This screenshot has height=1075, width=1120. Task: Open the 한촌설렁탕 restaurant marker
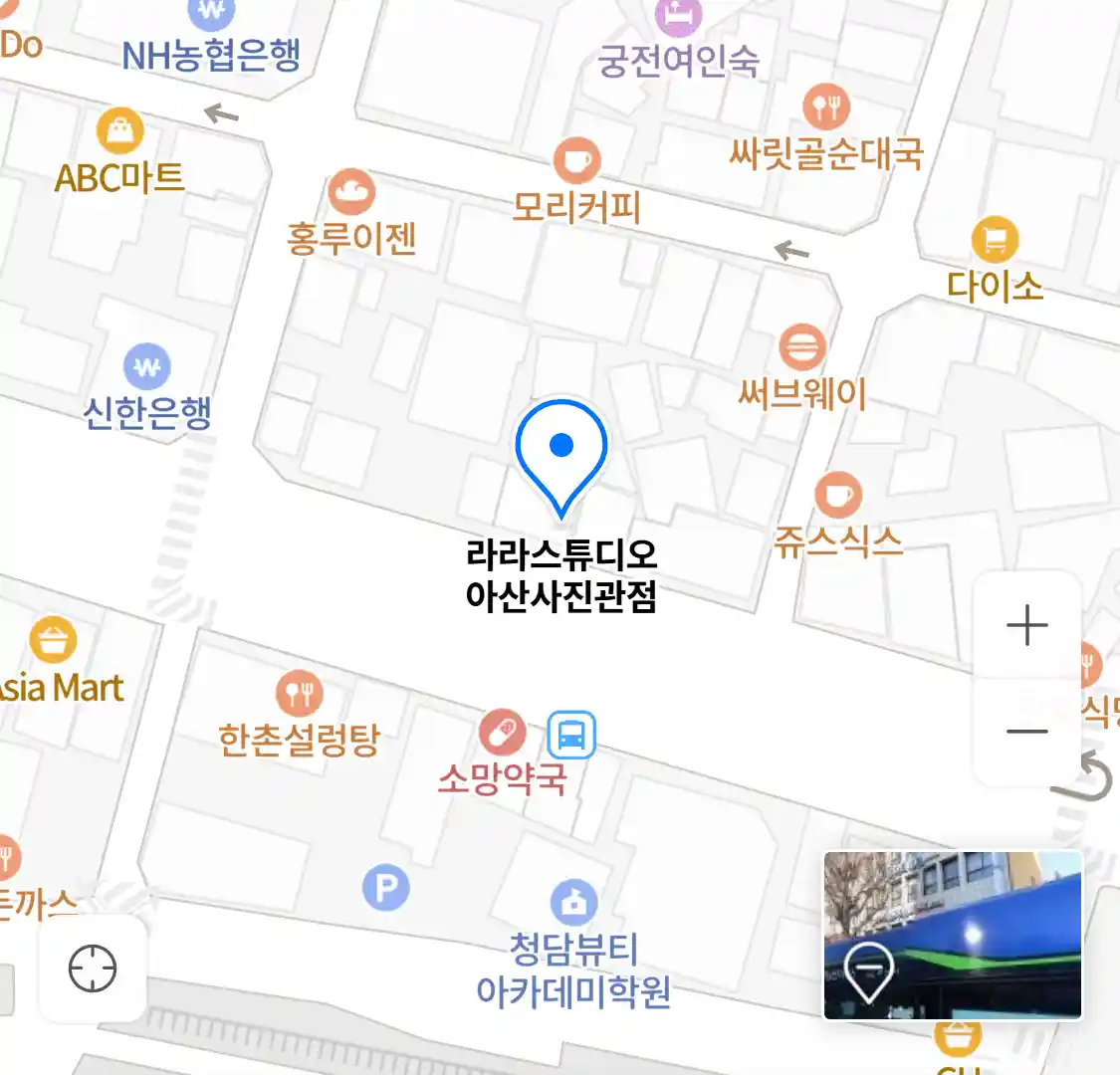coord(299,693)
